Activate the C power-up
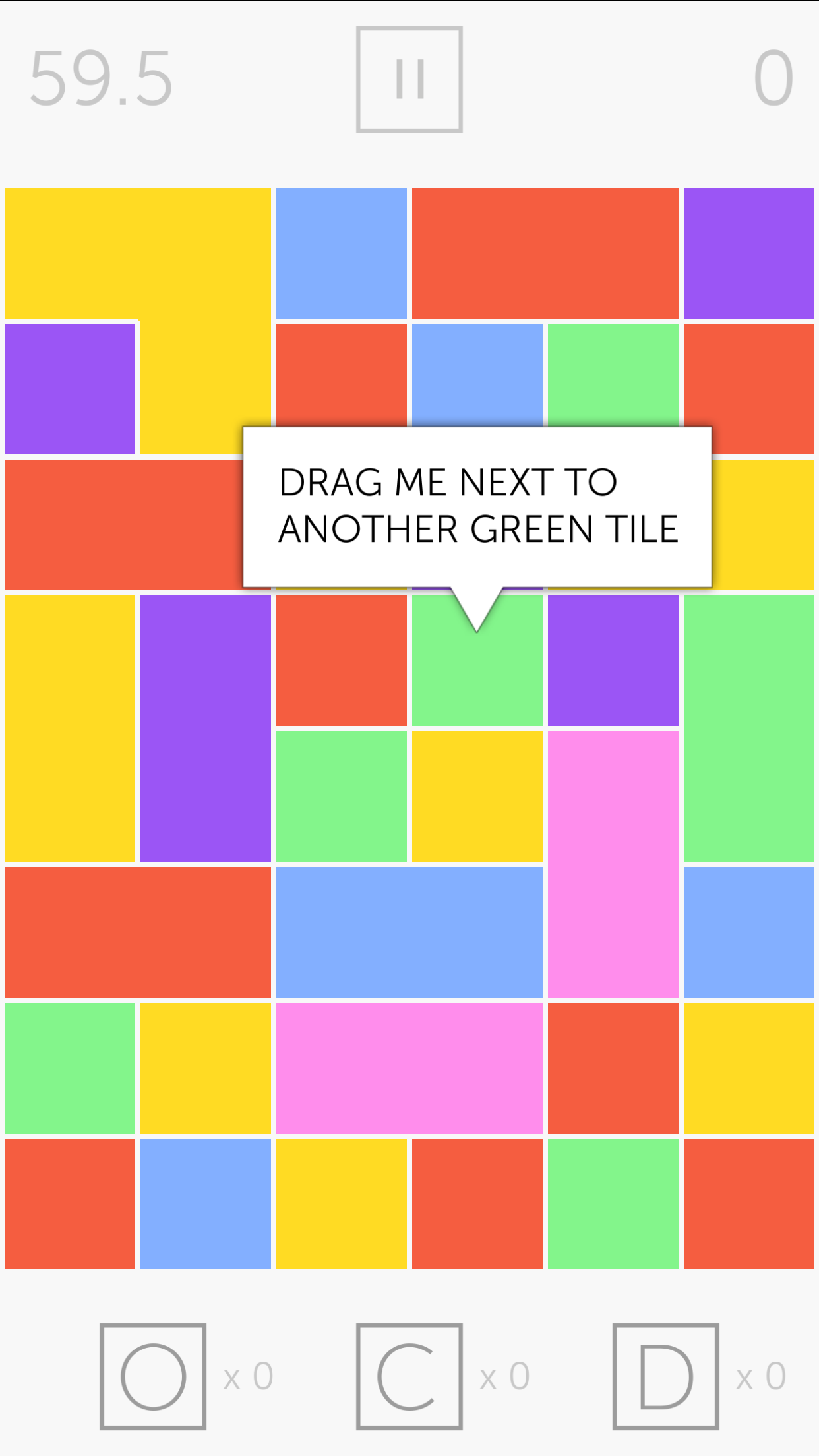This screenshot has width=819, height=1456. [409, 1377]
